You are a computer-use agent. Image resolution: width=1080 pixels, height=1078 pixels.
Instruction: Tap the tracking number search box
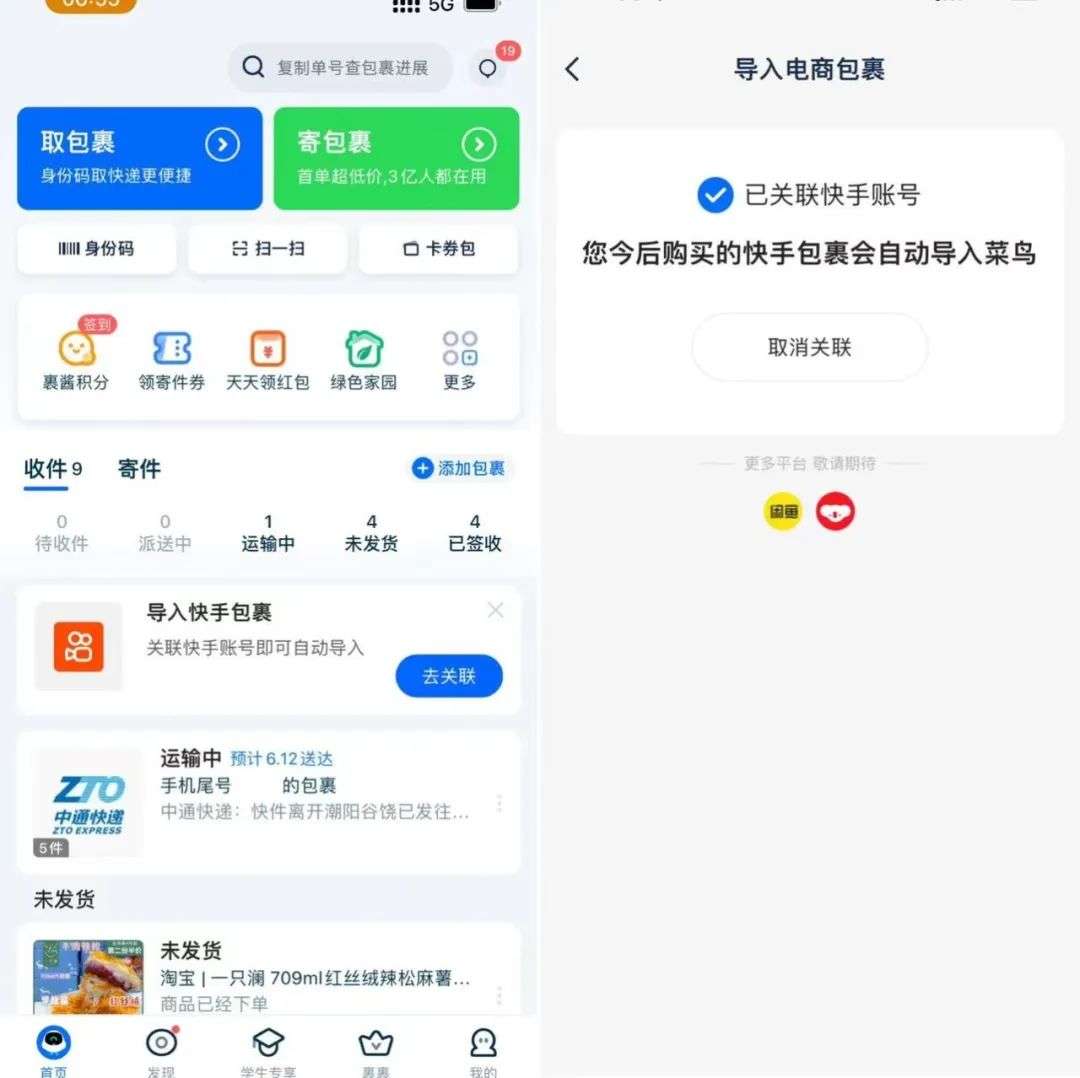[341, 68]
